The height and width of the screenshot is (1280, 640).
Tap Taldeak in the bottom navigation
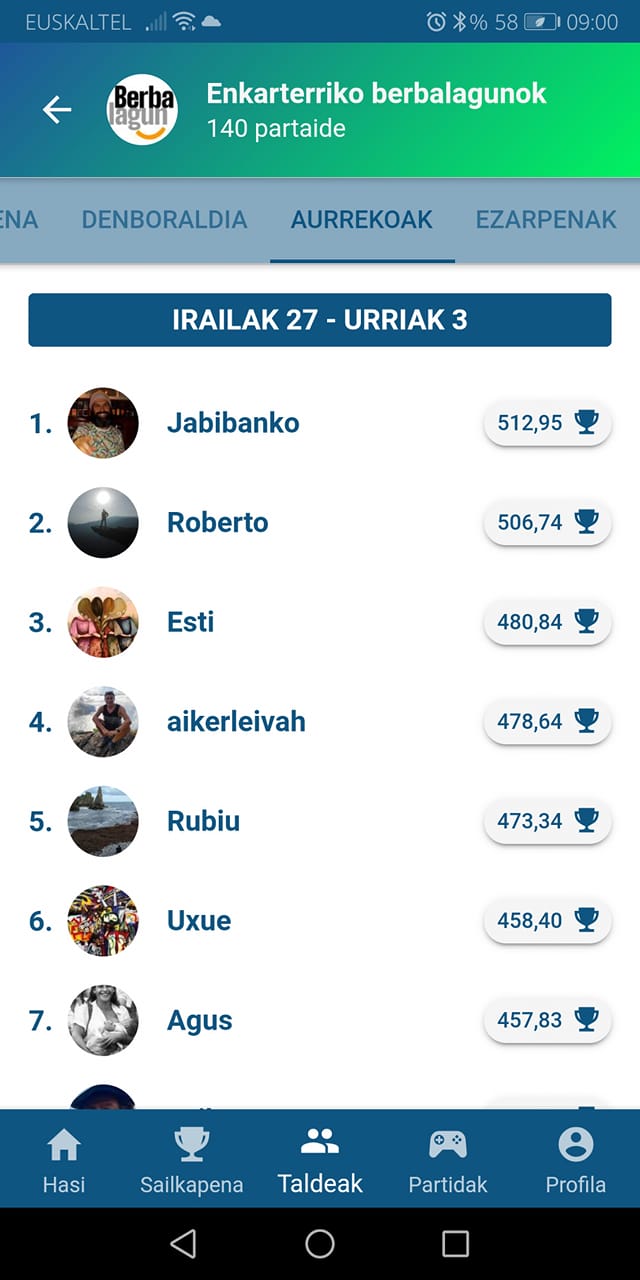[320, 1160]
